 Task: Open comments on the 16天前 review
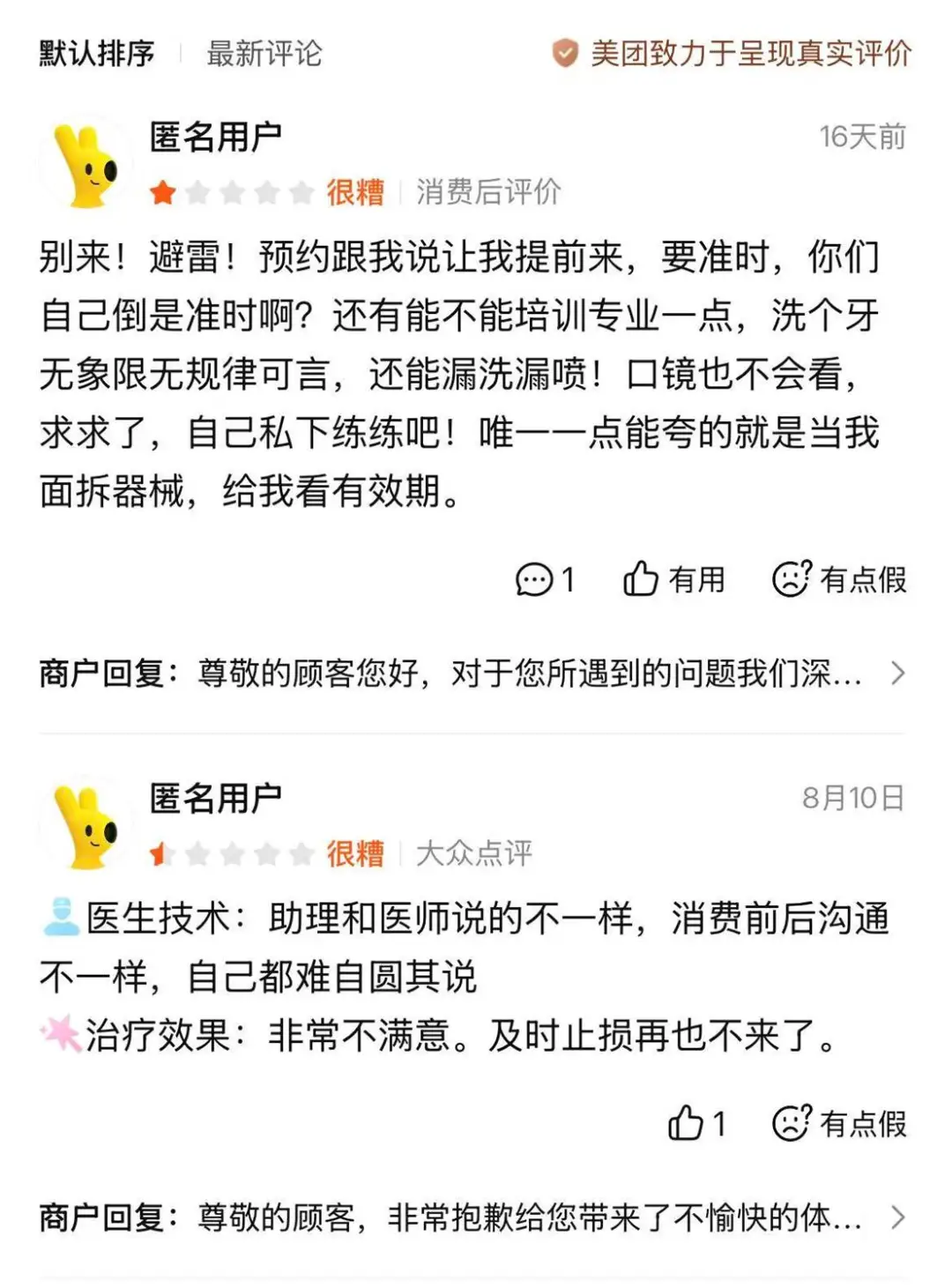[x=545, y=579]
